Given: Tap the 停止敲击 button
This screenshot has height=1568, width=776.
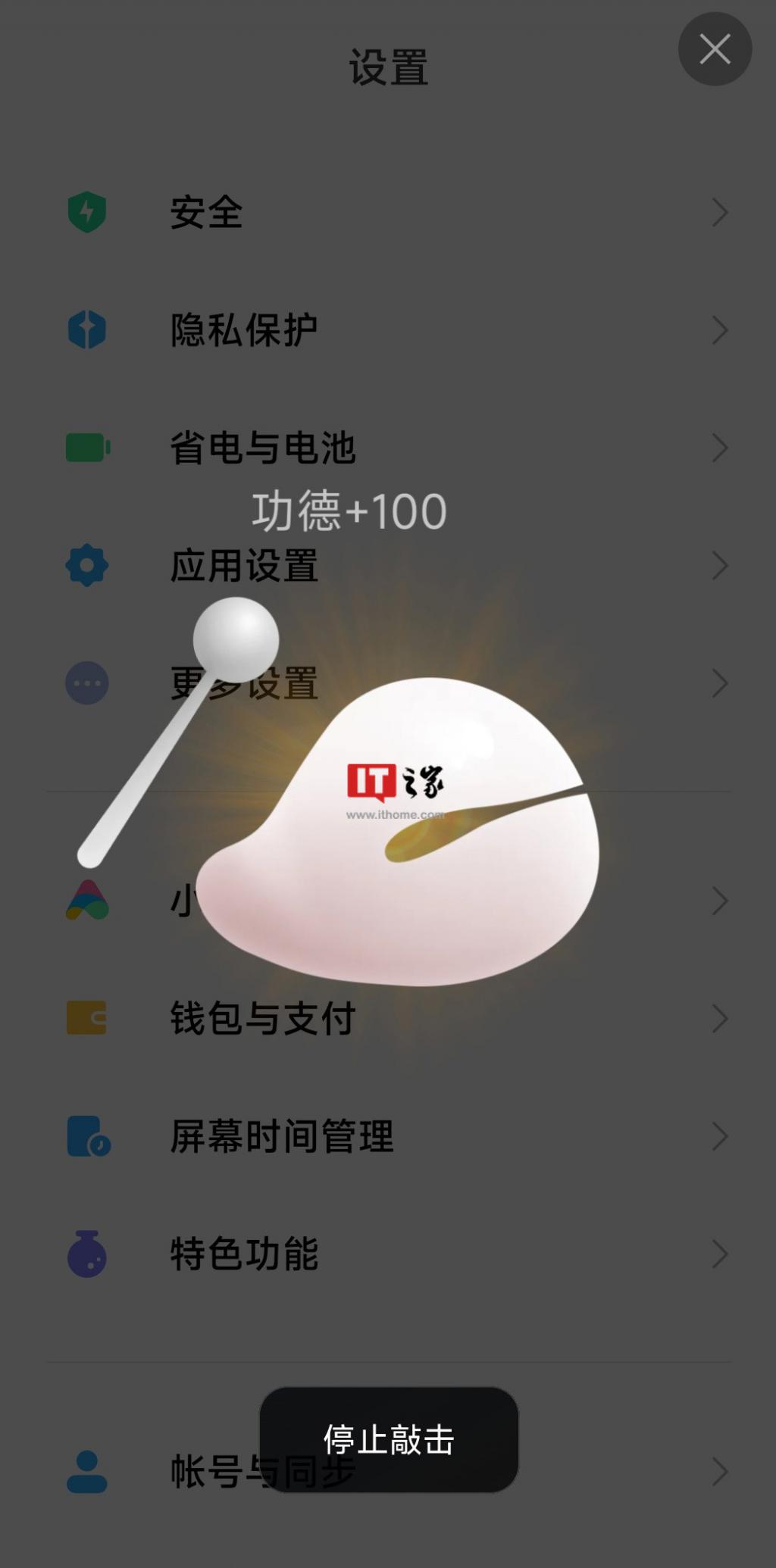Looking at the screenshot, I should [x=389, y=1439].
